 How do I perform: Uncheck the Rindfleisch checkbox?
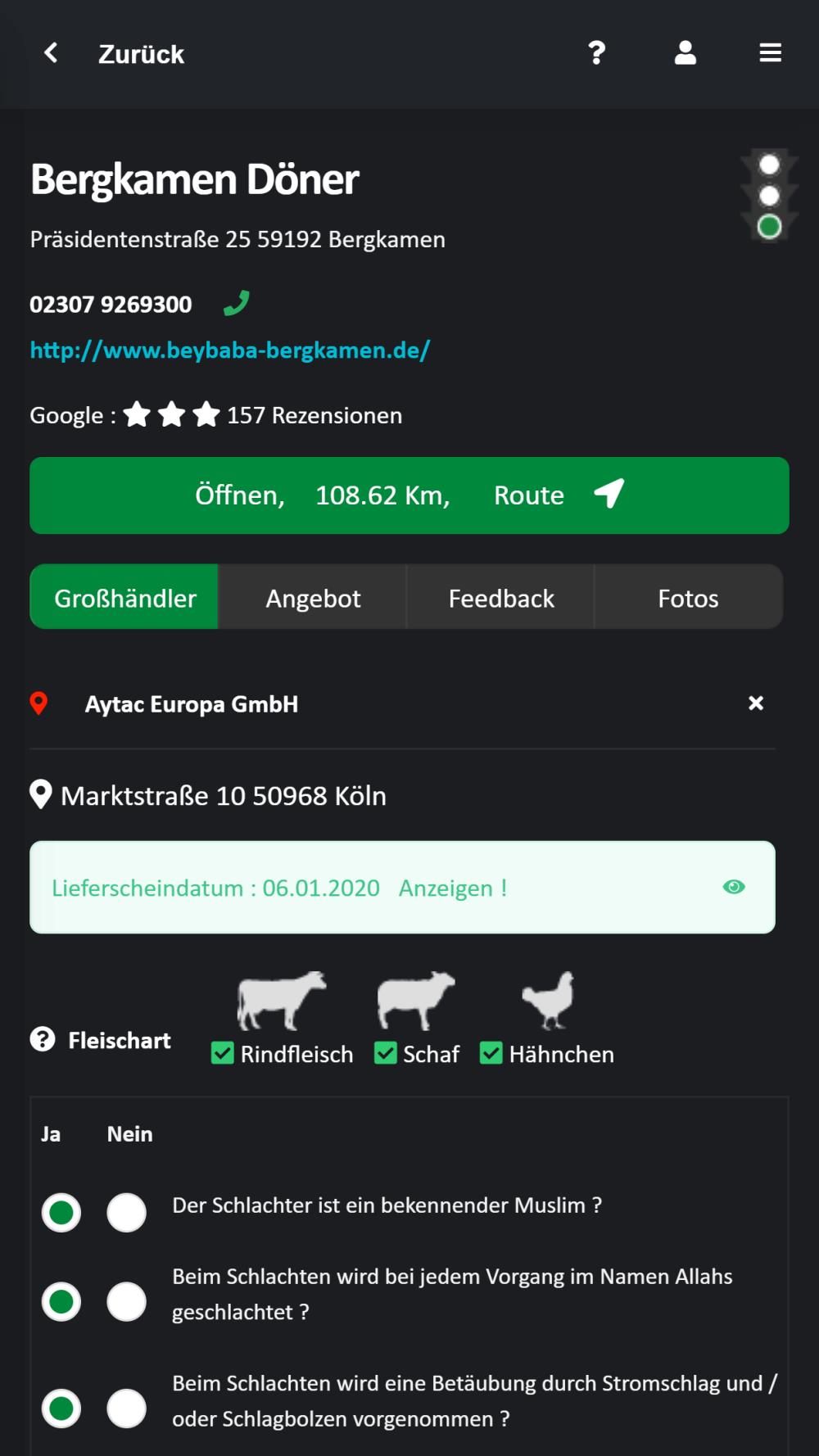pyautogui.click(x=222, y=1053)
